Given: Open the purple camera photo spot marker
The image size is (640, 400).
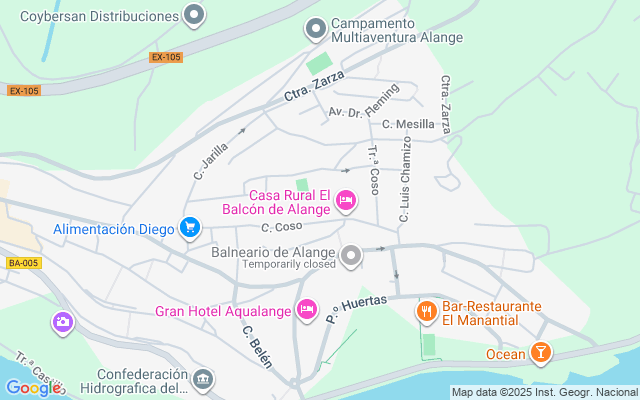Looking at the screenshot, I should [63, 322].
